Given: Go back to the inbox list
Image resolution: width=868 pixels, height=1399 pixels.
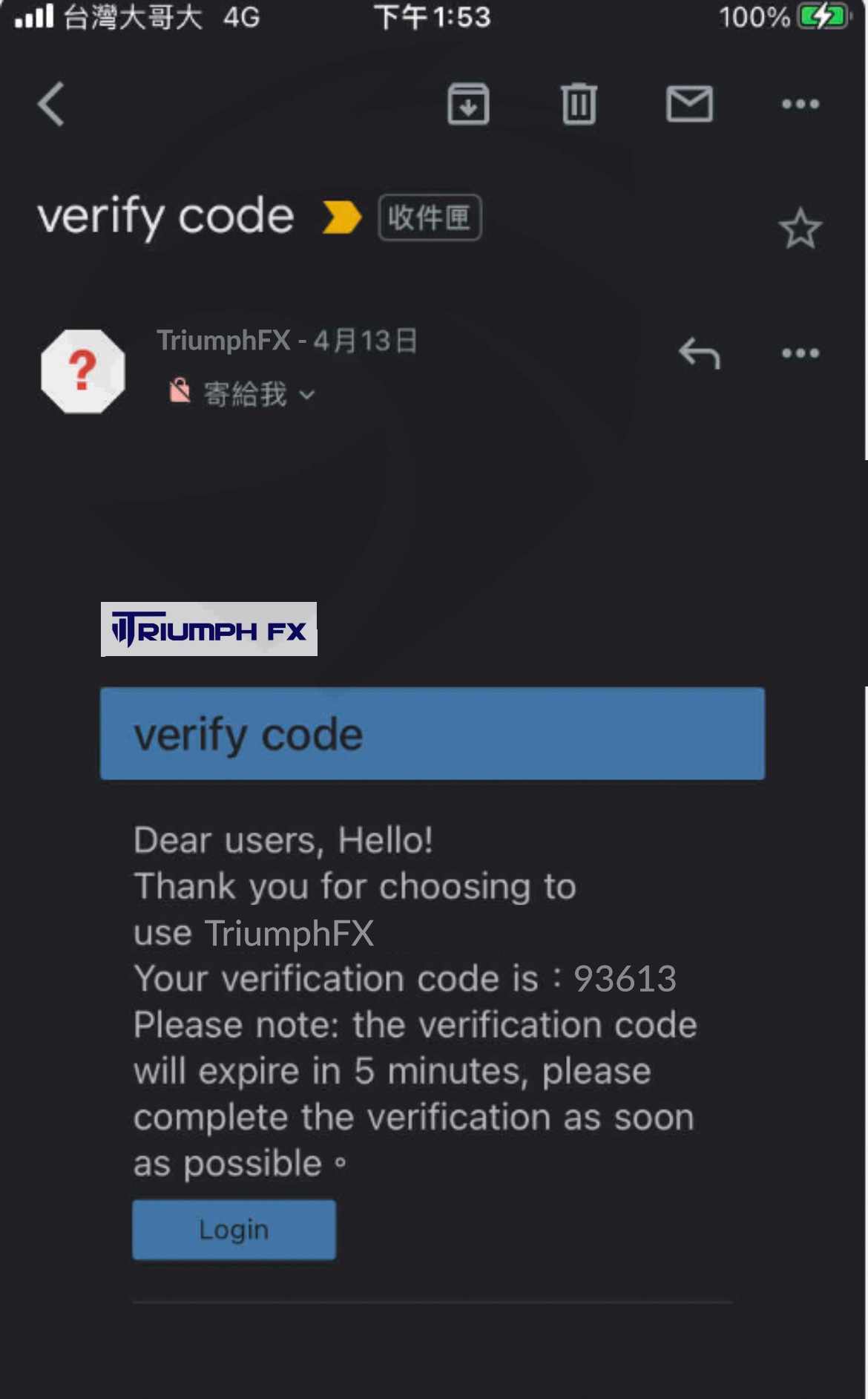Looking at the screenshot, I should point(51,104).
